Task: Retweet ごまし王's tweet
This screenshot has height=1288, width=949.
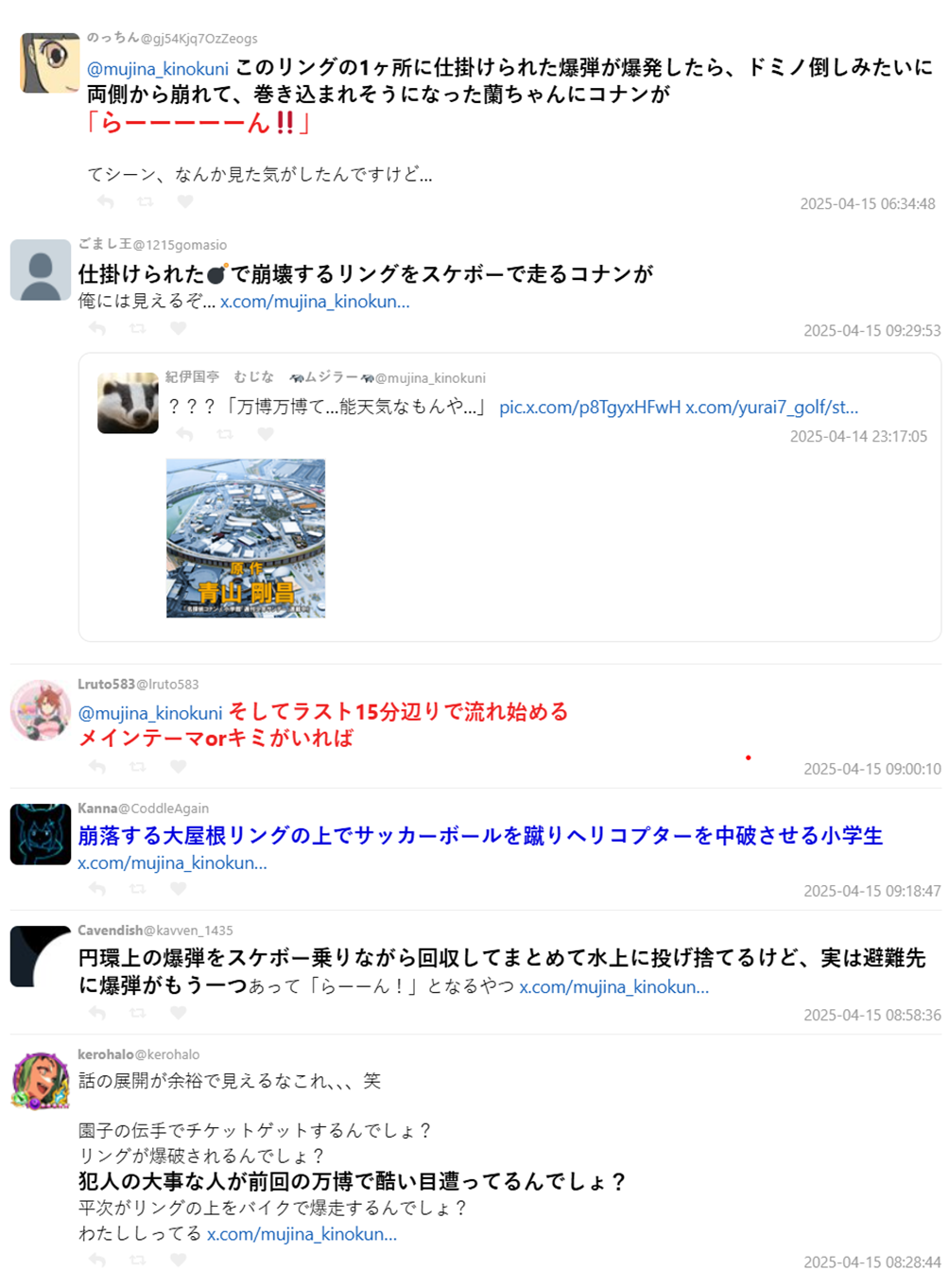Action: coord(138,328)
